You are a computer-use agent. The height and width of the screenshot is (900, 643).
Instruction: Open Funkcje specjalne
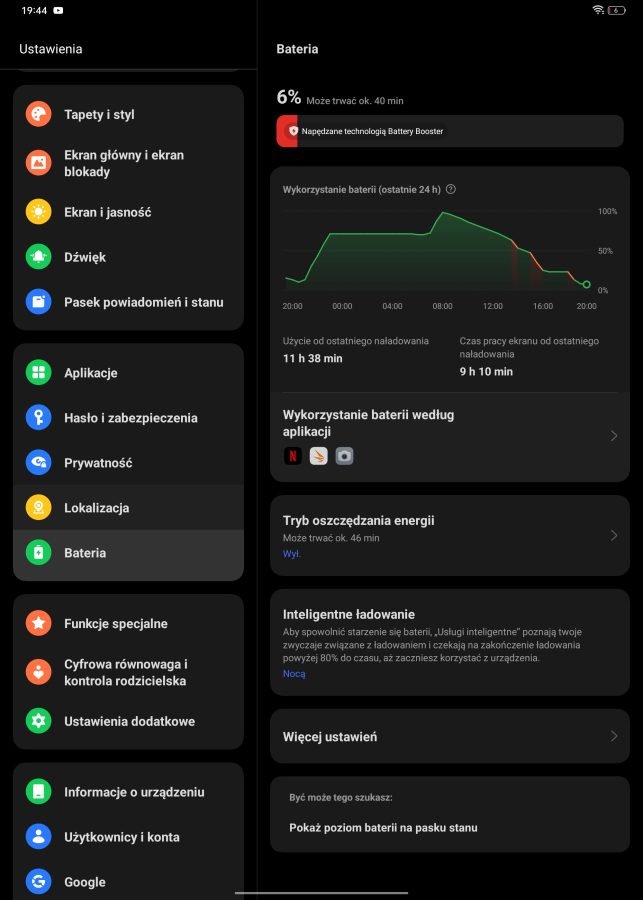coord(128,624)
